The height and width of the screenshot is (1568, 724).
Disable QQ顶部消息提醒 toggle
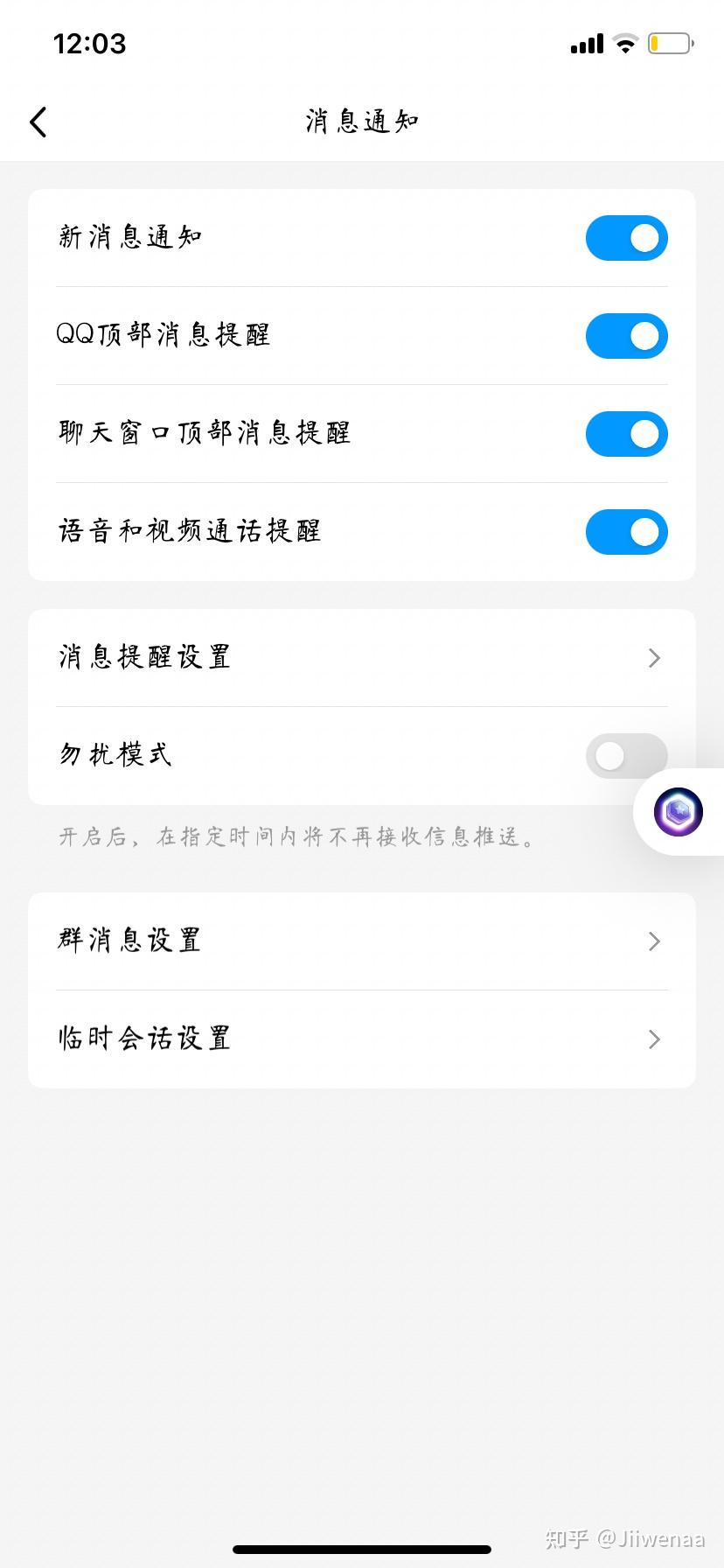(x=626, y=336)
